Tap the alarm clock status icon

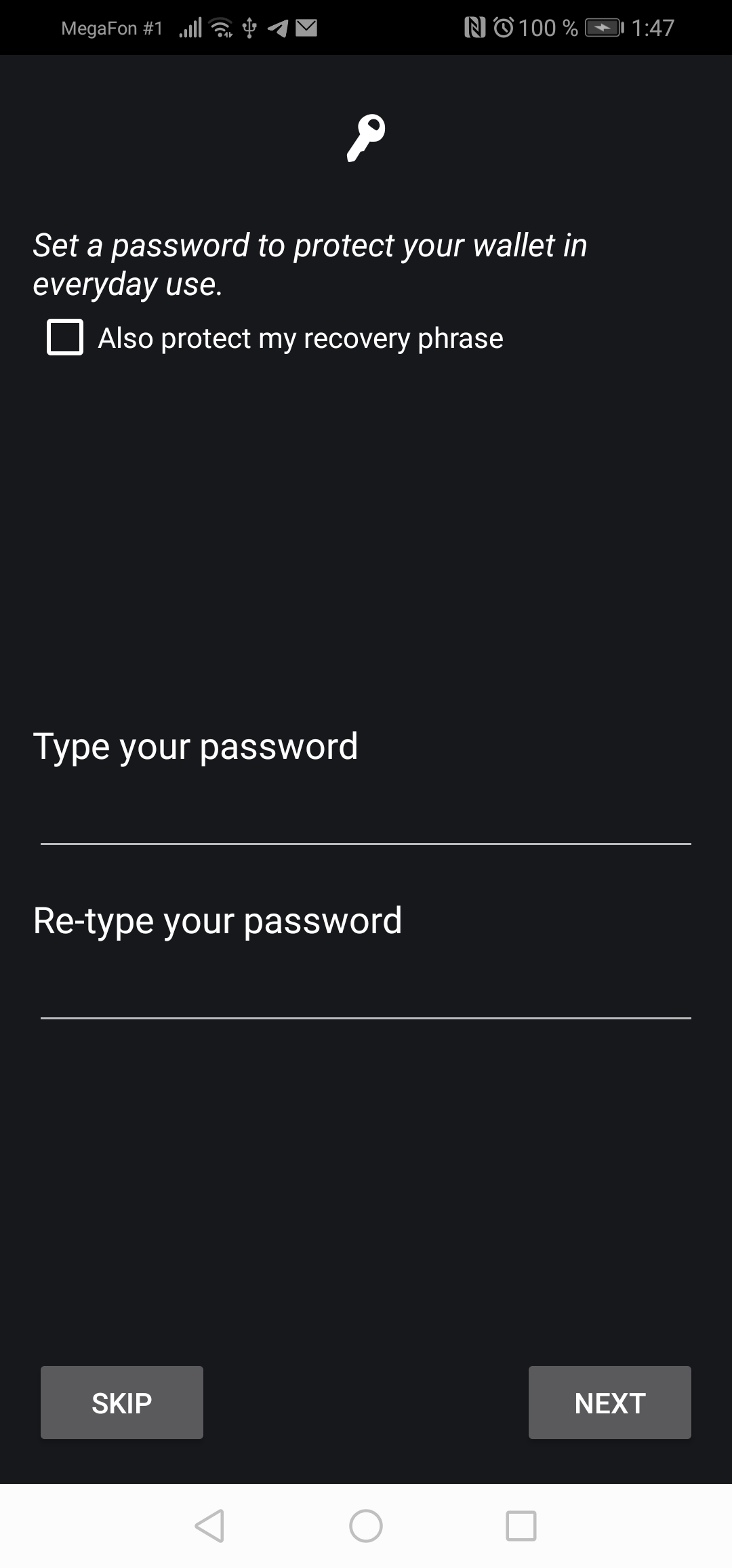(x=504, y=27)
